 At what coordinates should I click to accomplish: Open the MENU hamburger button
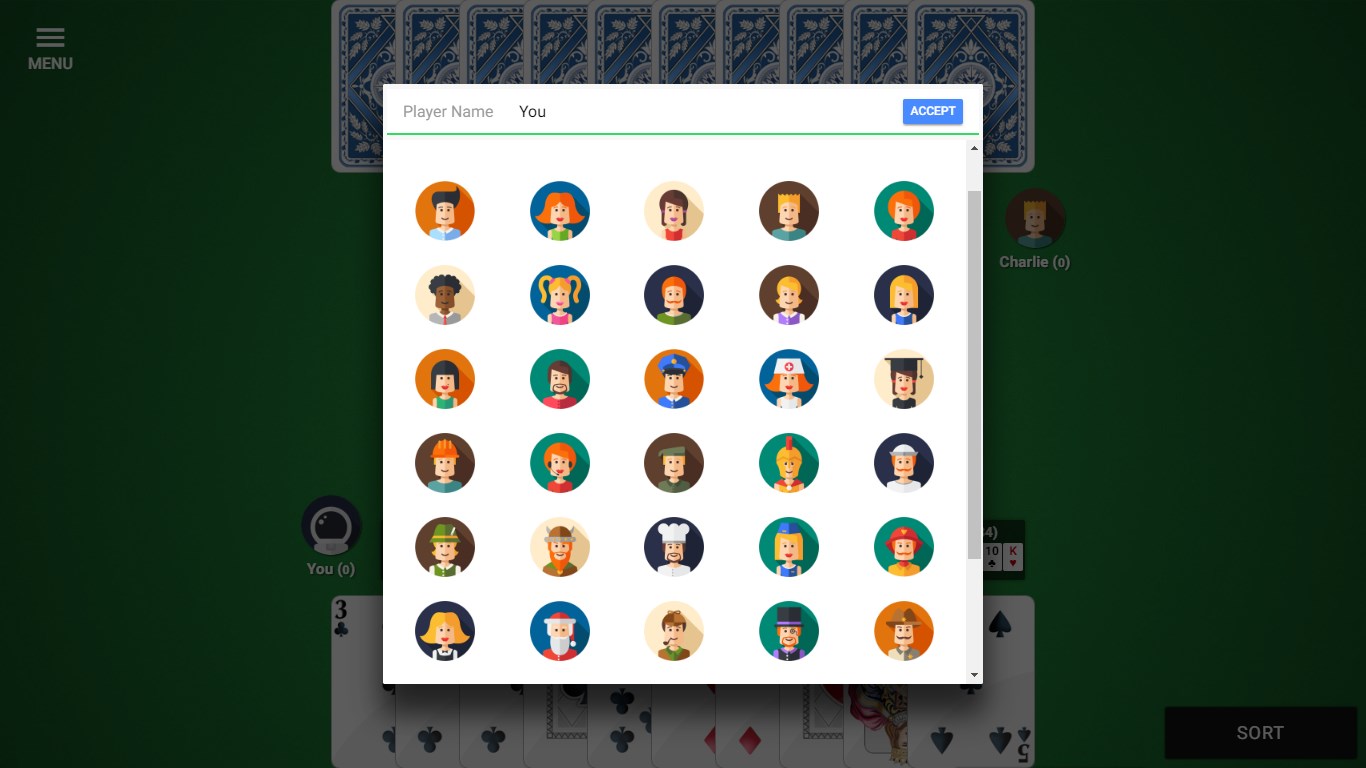click(x=50, y=48)
